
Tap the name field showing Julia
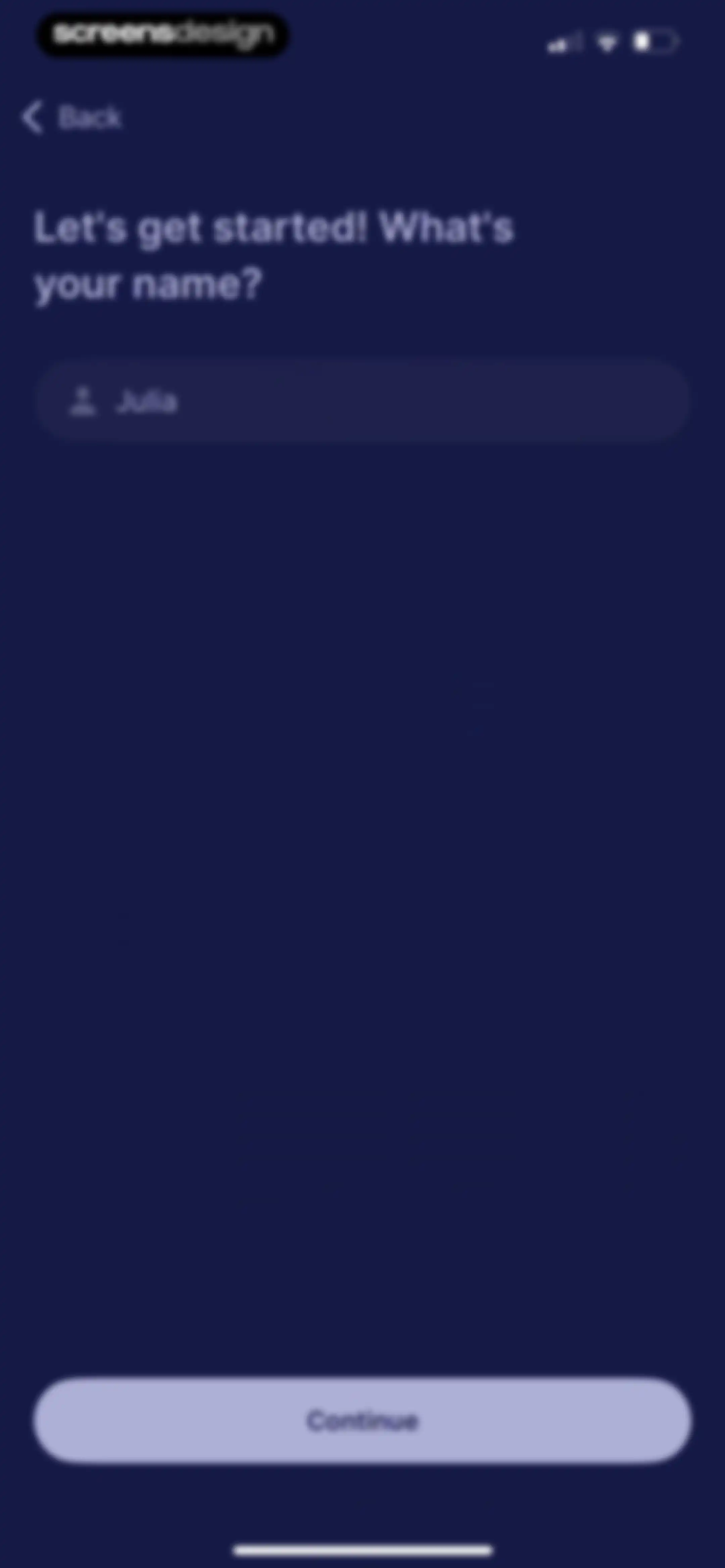tap(363, 401)
